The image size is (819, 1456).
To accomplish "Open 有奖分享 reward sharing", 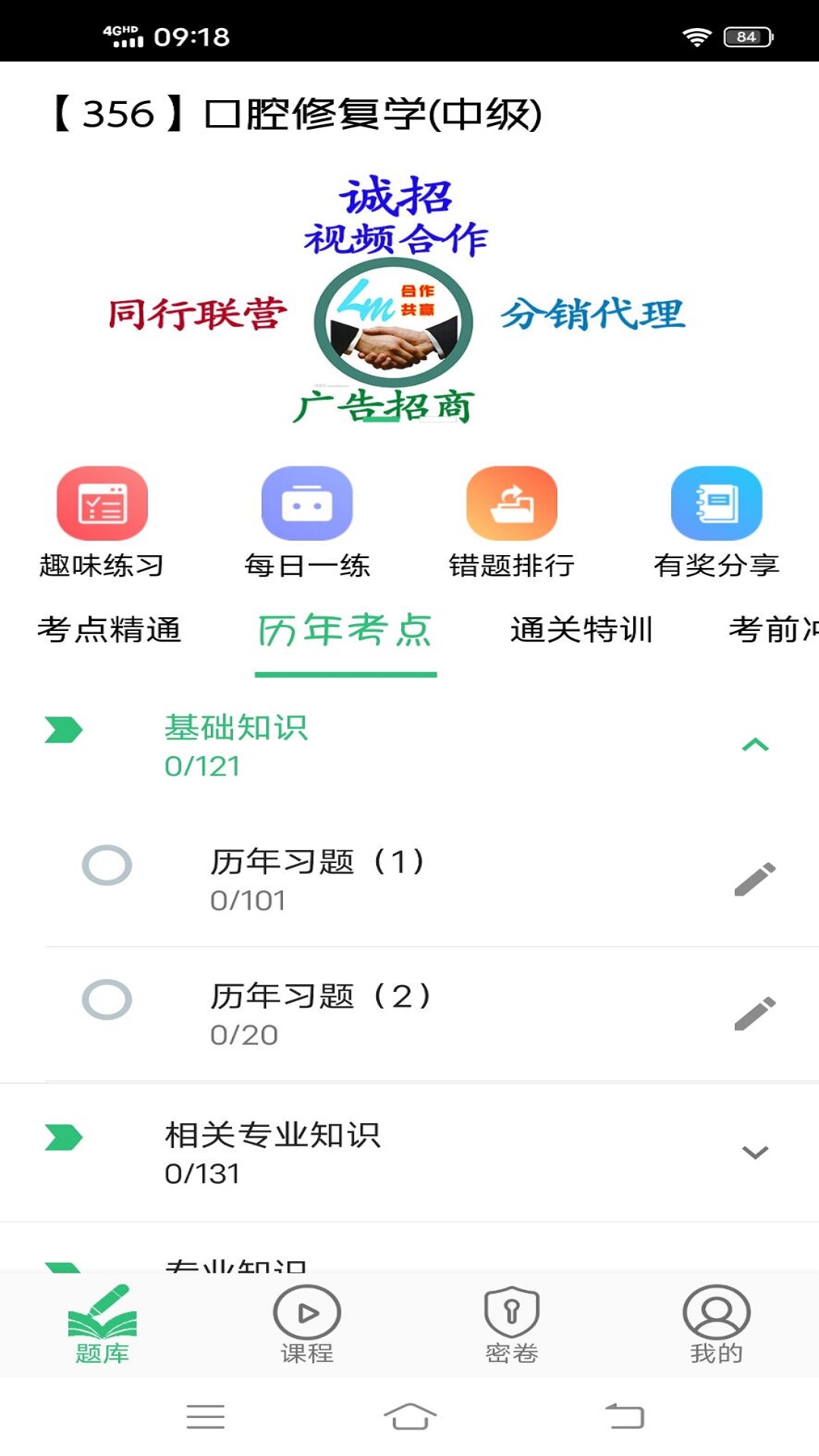I will point(716,523).
